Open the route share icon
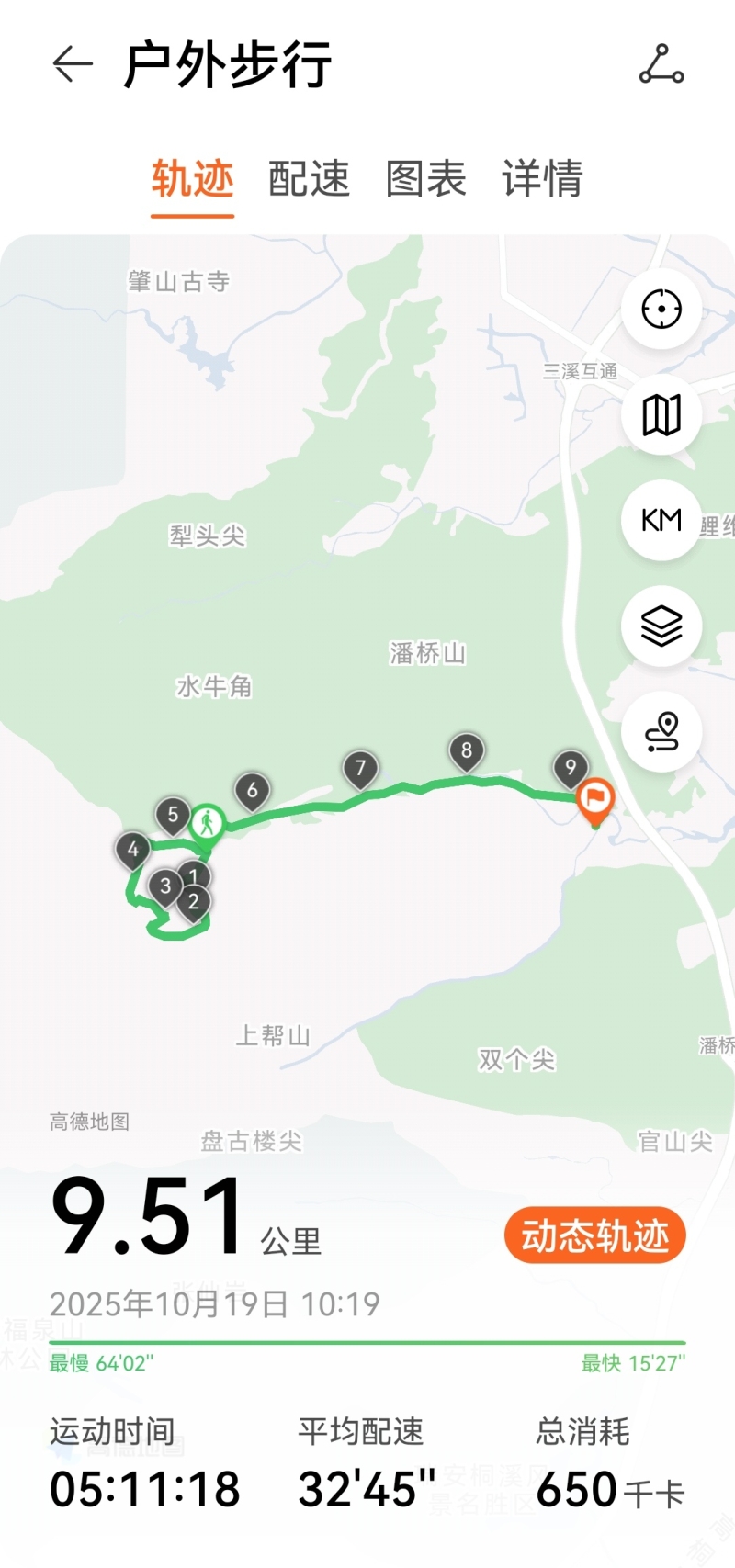This screenshot has width=735, height=1568. click(x=661, y=64)
